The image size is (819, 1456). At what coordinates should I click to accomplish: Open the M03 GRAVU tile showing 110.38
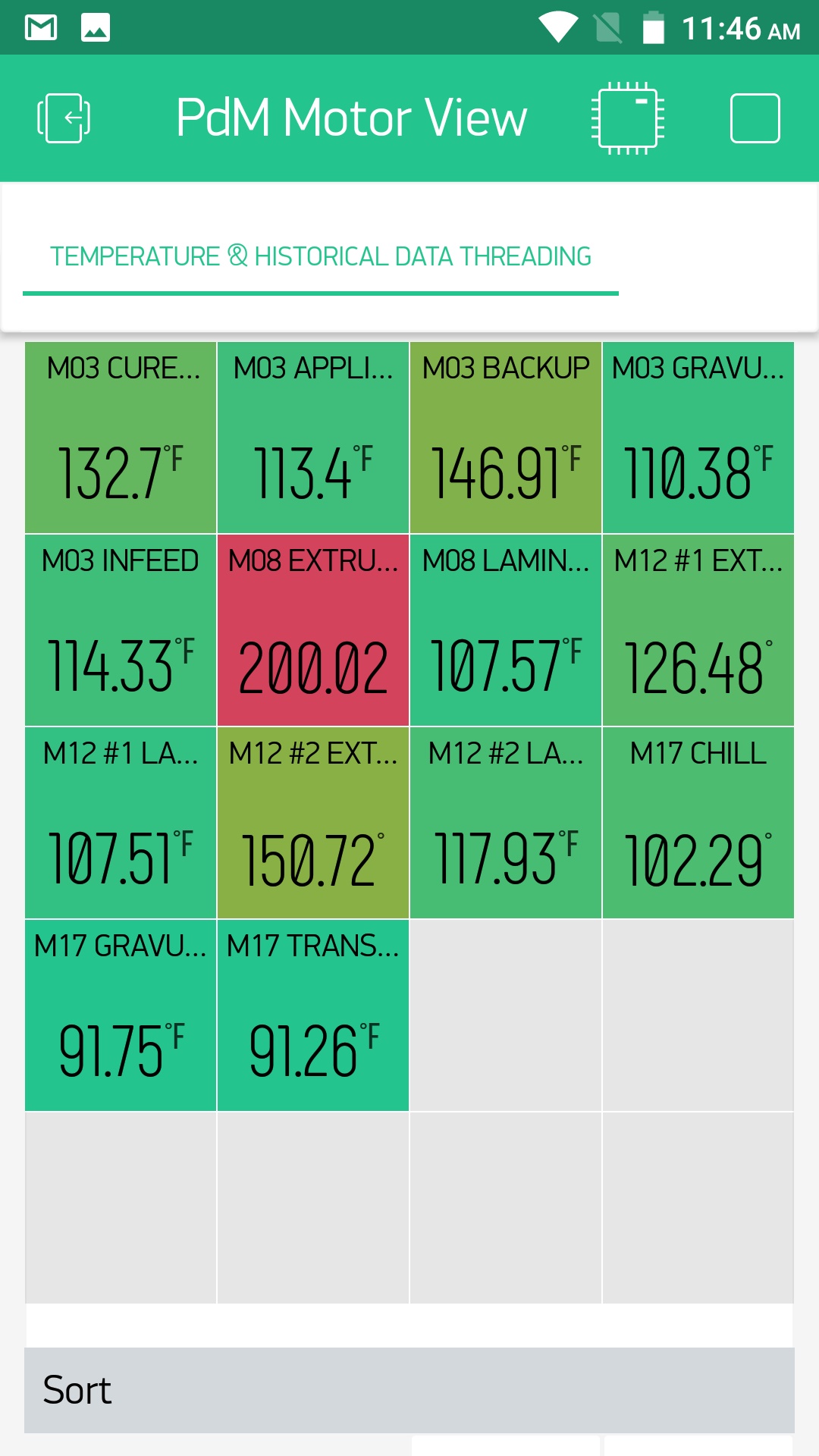698,438
